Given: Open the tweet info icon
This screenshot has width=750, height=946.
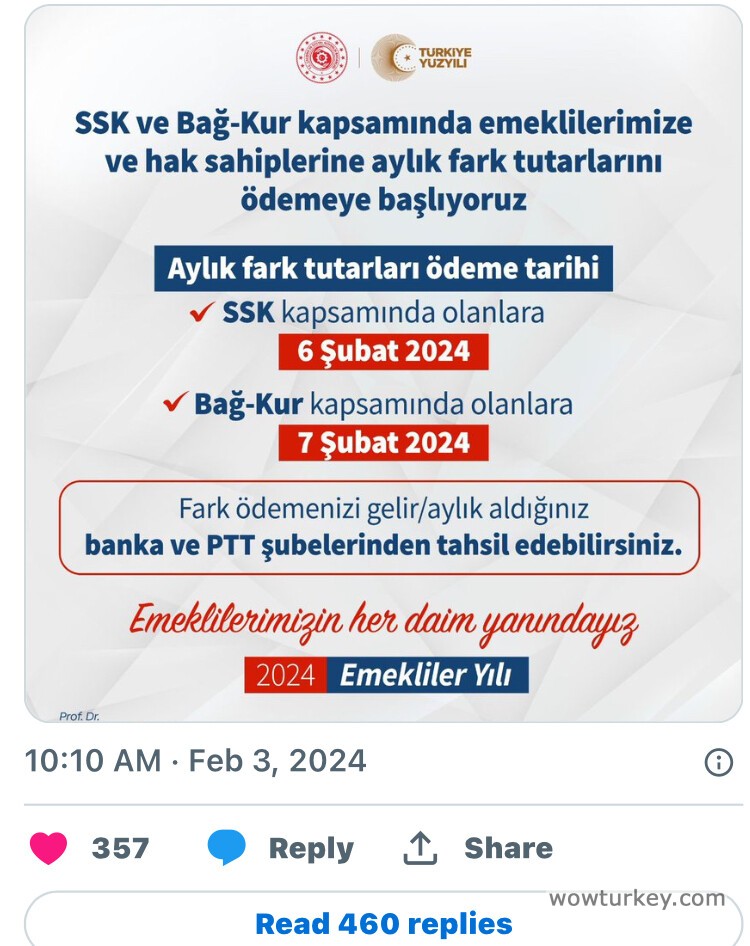Looking at the screenshot, I should point(718,763).
